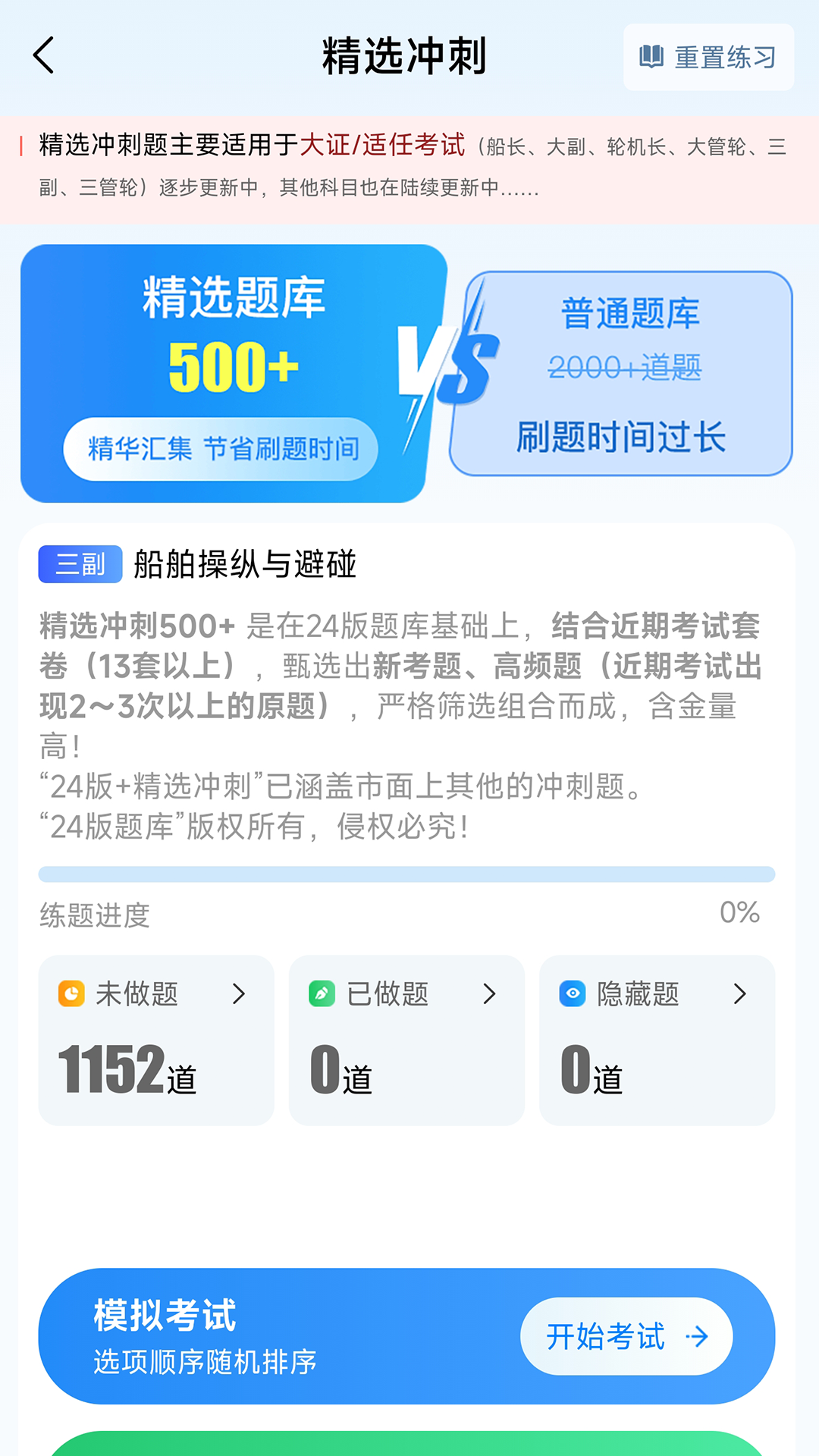Go back from 精选冲刺 page
The width and height of the screenshot is (819, 1456).
[x=44, y=56]
